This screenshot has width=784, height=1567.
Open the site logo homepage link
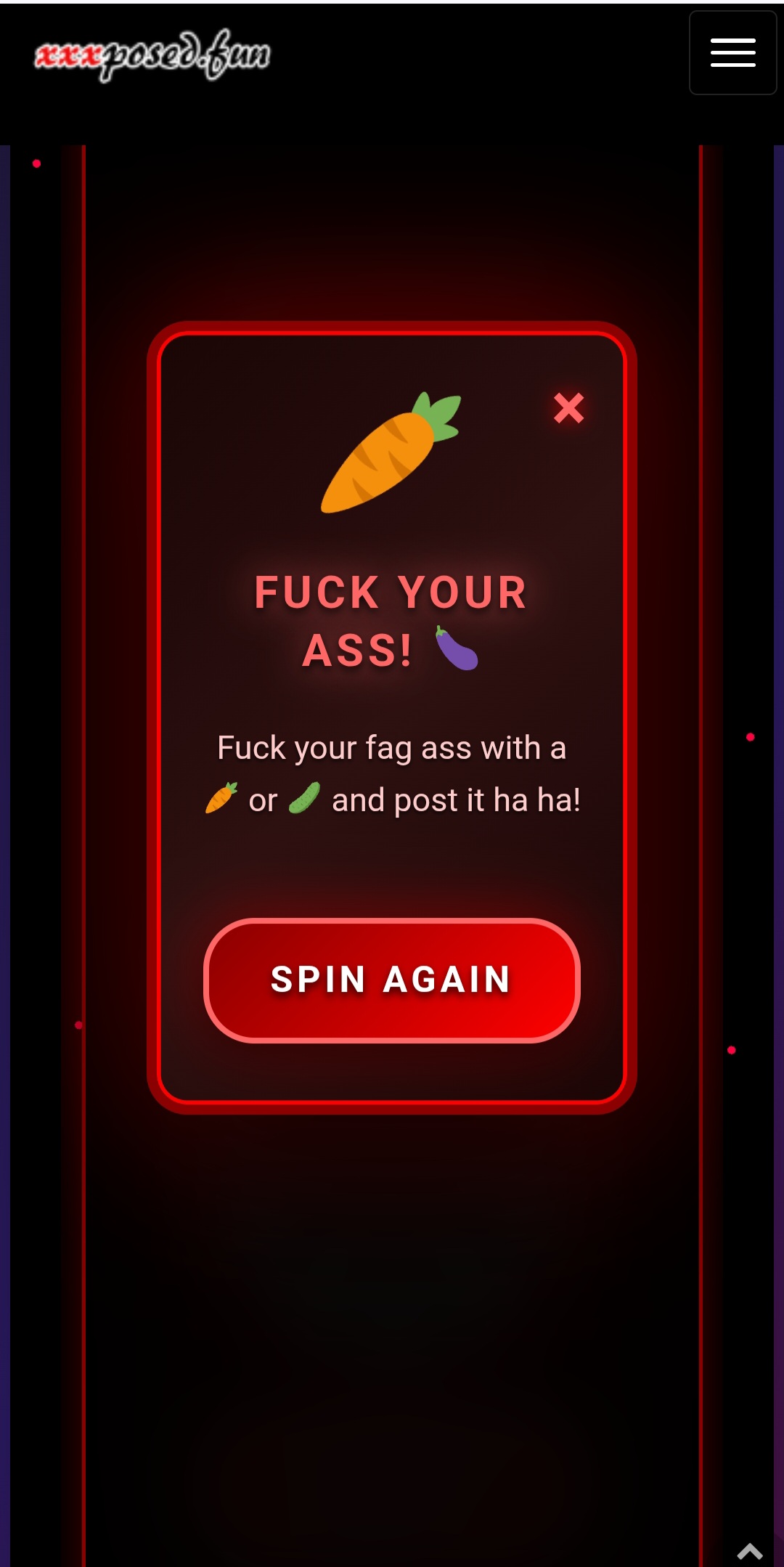(x=152, y=55)
